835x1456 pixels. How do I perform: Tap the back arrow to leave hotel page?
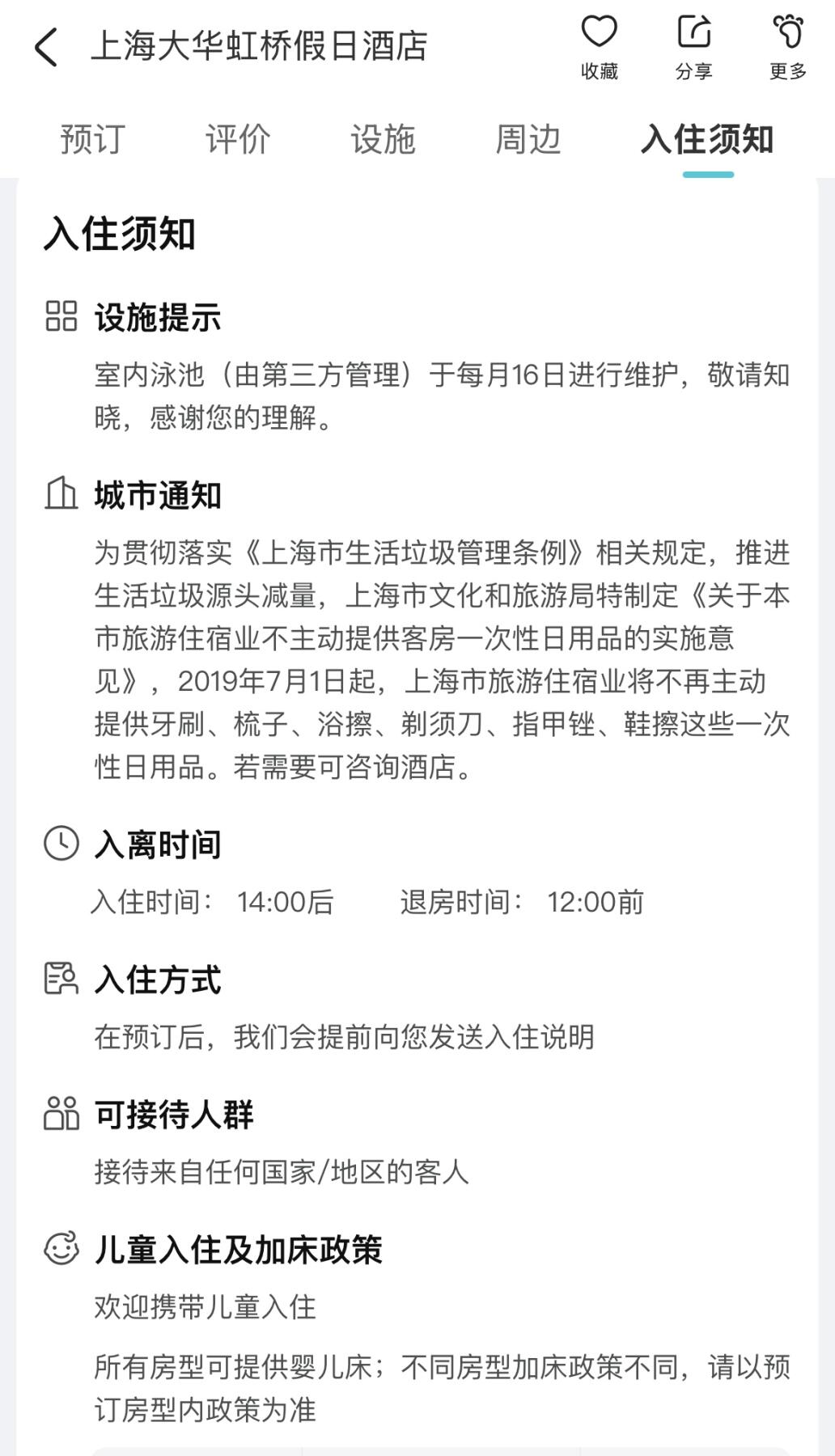point(46,47)
